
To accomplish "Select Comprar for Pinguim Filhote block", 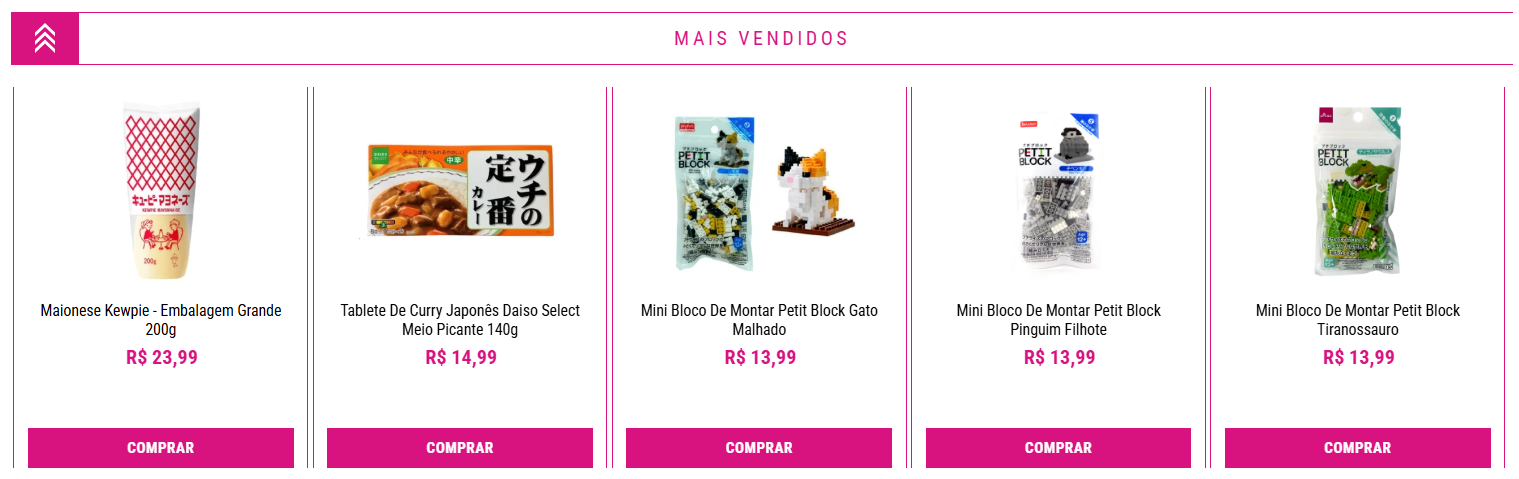I will (1058, 448).
